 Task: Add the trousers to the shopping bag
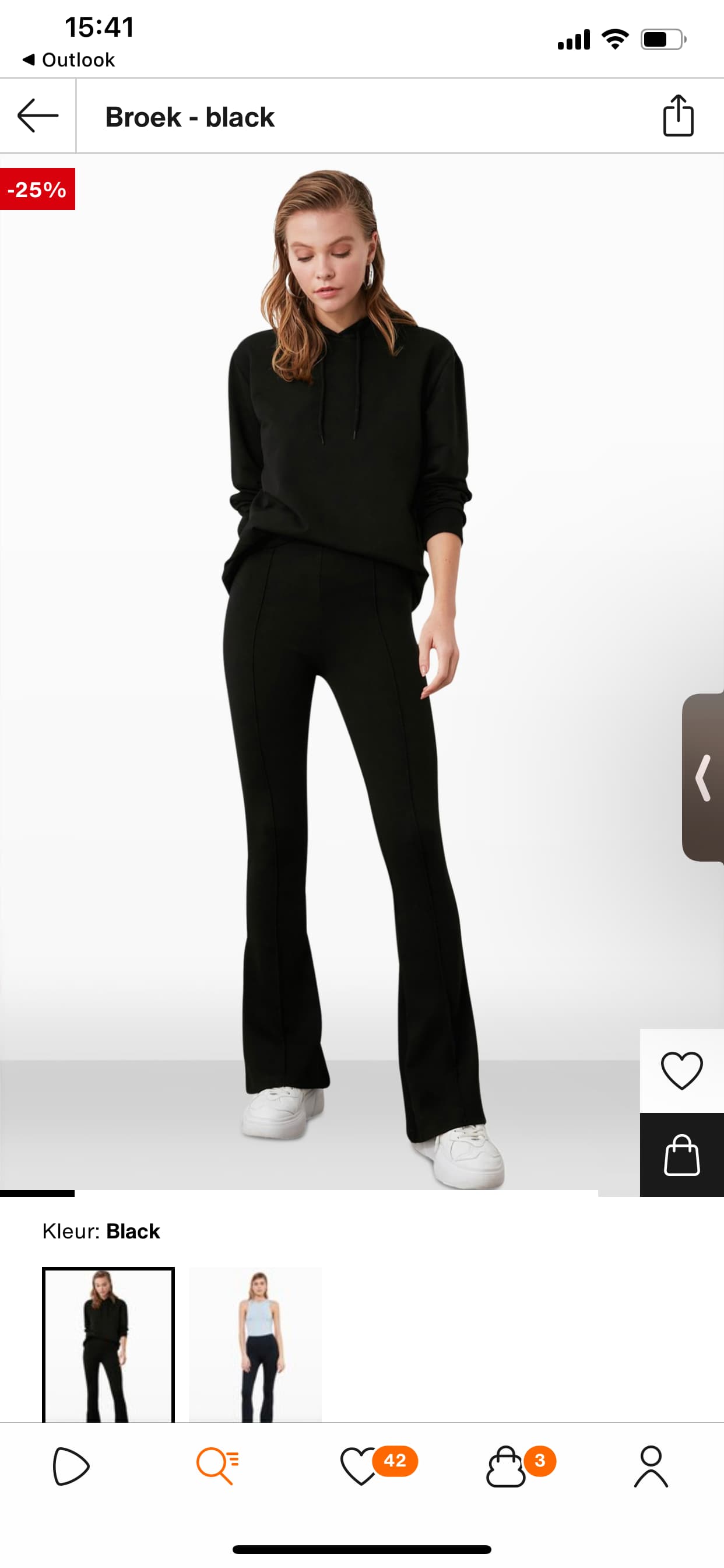681,1154
